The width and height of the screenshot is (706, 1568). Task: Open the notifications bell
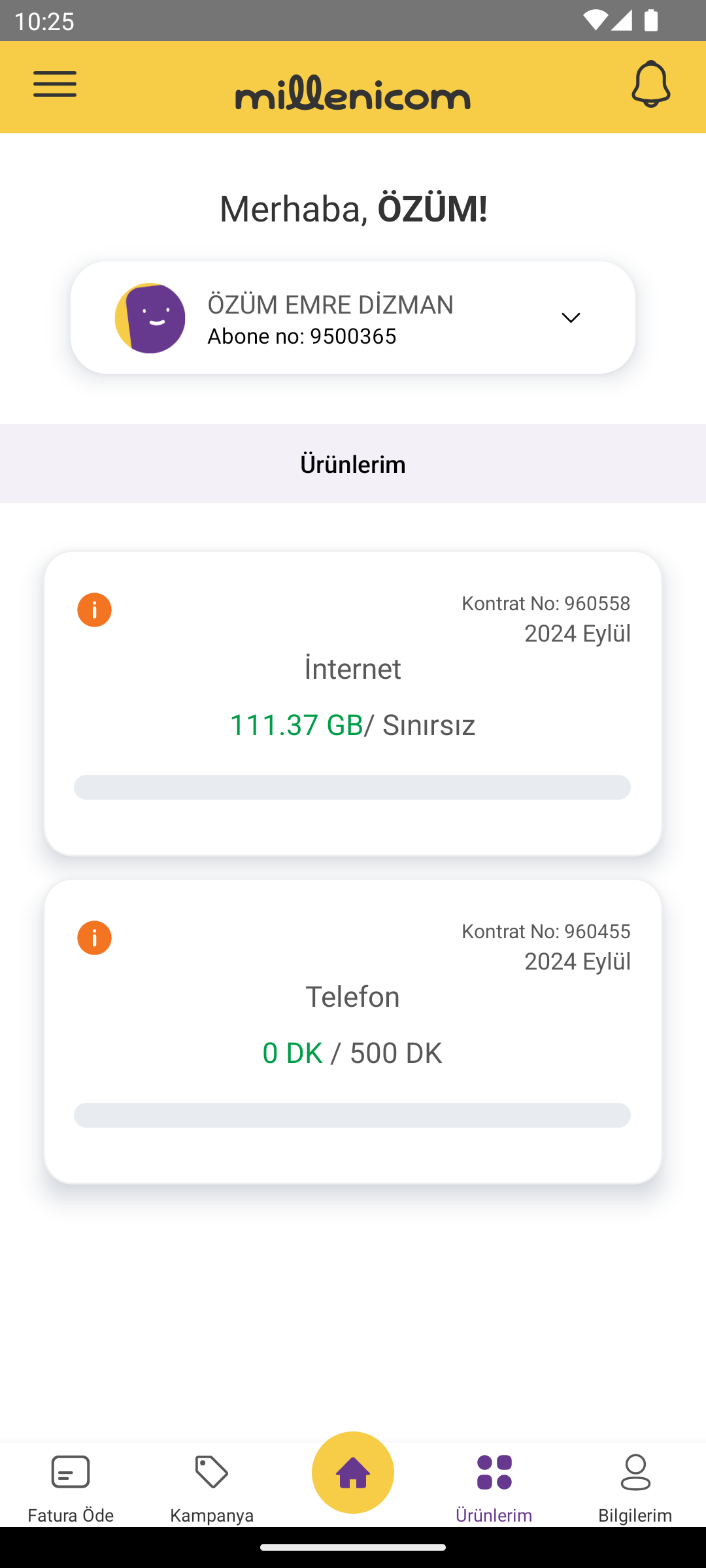coord(650,84)
